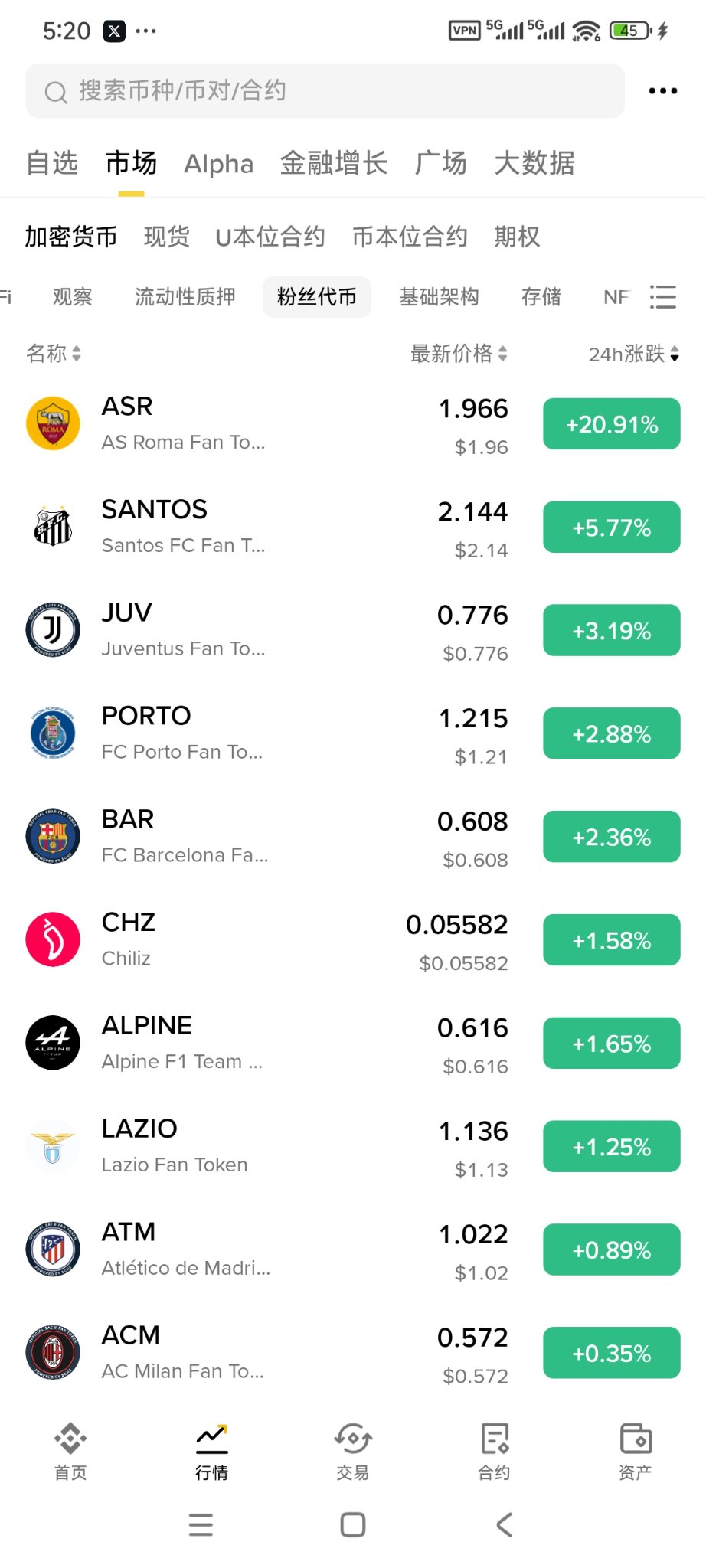The image size is (706, 1568).
Task: Filter by 基础架构 category
Action: [439, 297]
